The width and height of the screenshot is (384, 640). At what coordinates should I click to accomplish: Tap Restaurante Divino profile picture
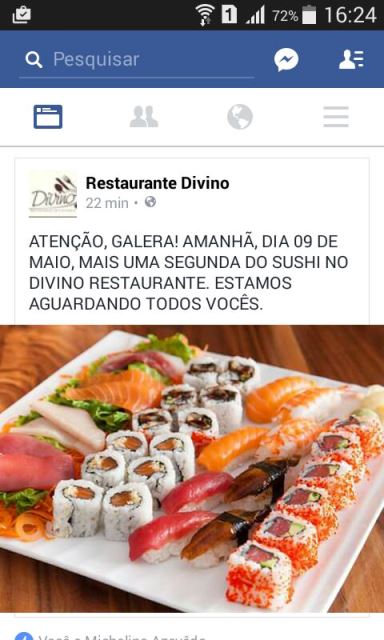click(x=53, y=193)
